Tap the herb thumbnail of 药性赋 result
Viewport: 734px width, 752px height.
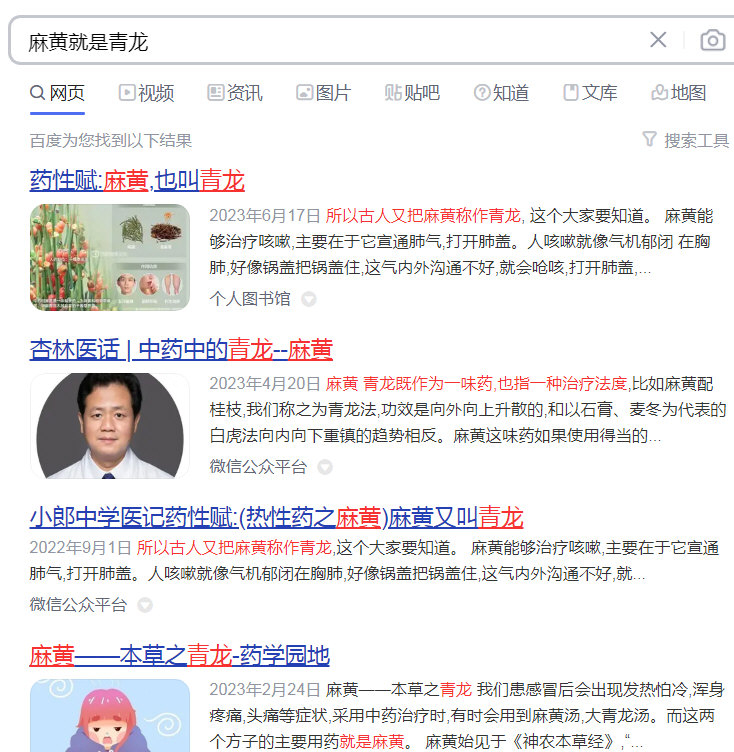(109, 257)
